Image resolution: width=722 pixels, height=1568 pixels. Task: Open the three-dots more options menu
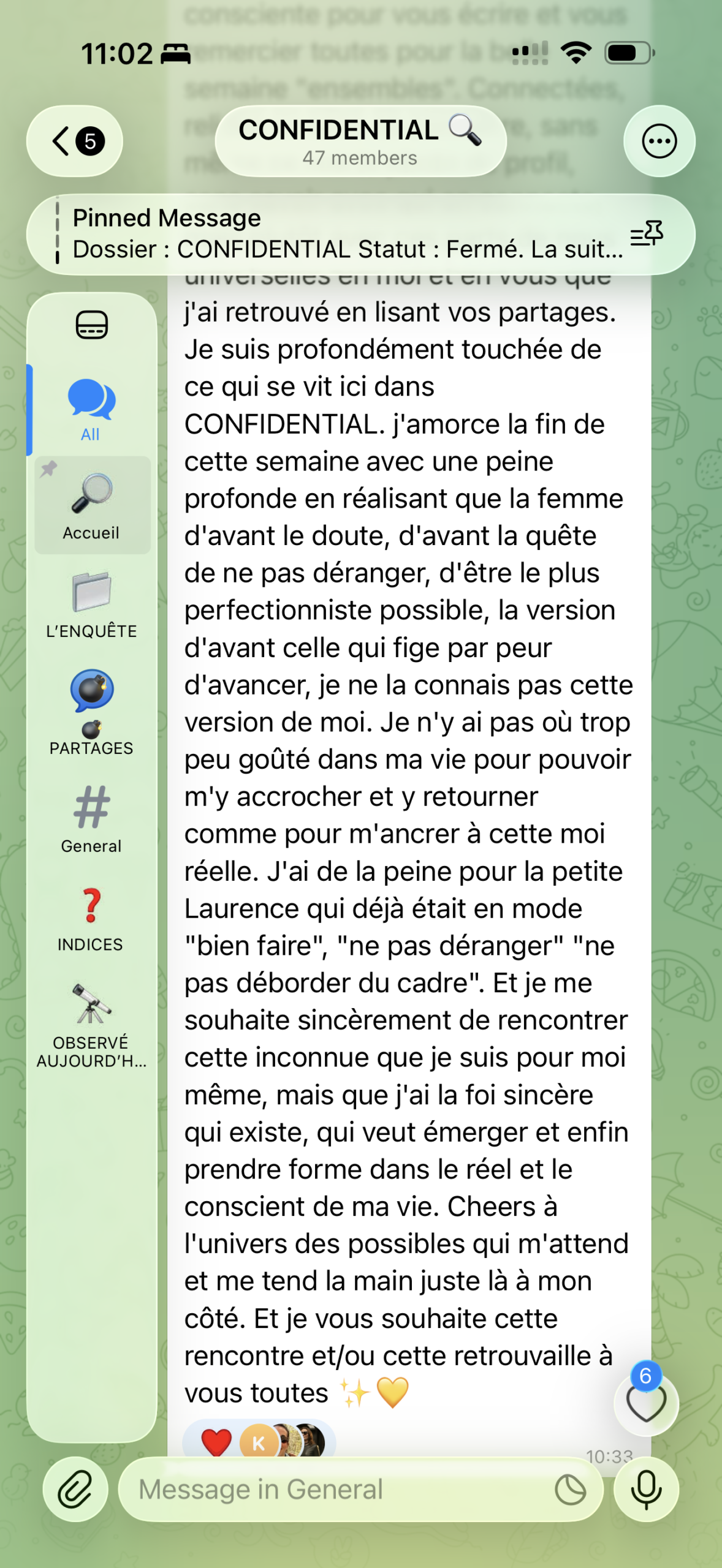tap(659, 141)
